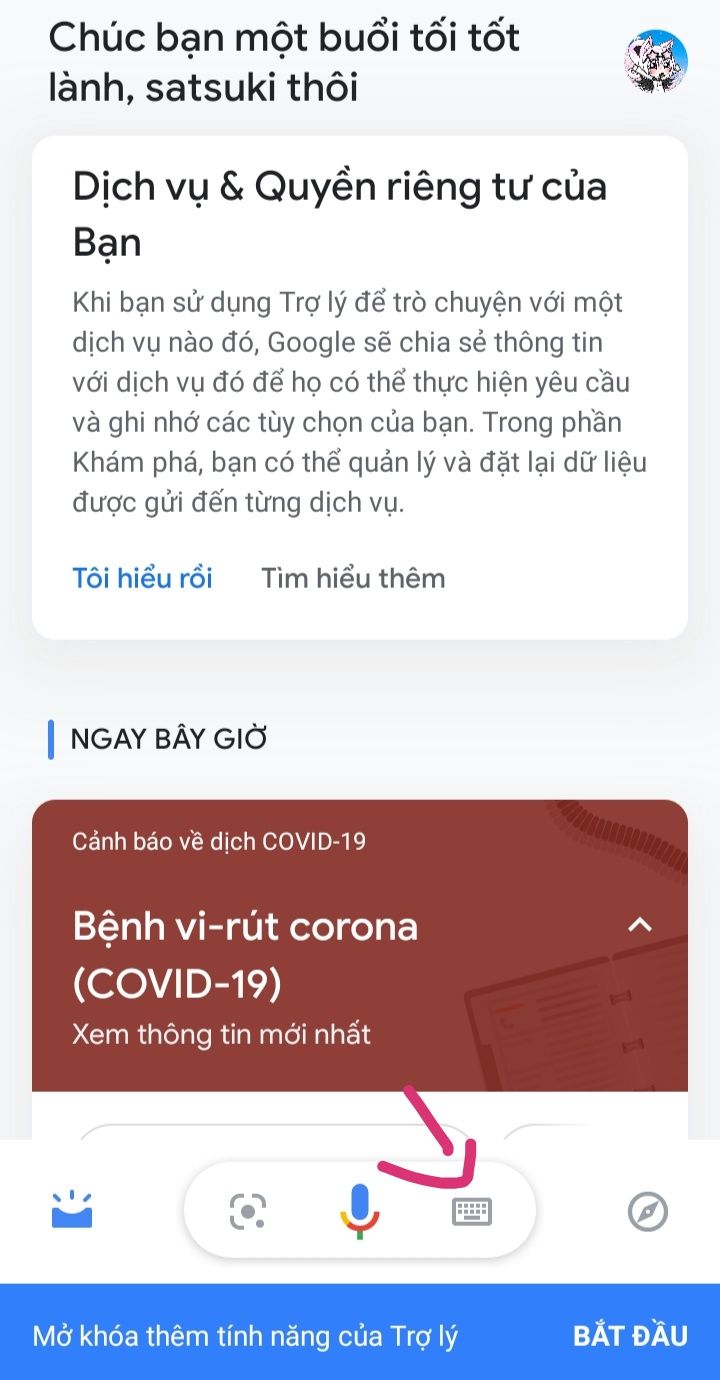Viewport: 720px width, 1380px height.
Task: Activate the microphone for voice input
Action: (360, 1212)
